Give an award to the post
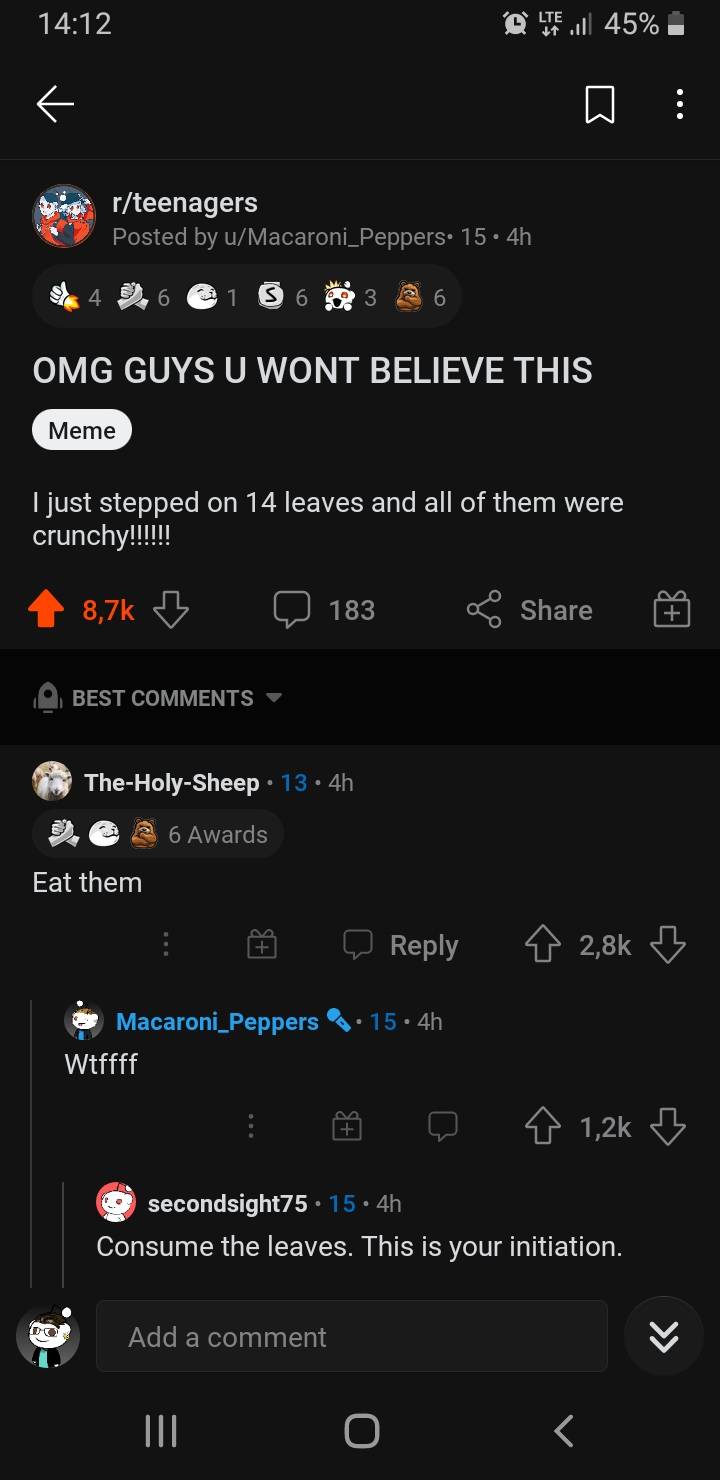720x1480 pixels. point(671,609)
